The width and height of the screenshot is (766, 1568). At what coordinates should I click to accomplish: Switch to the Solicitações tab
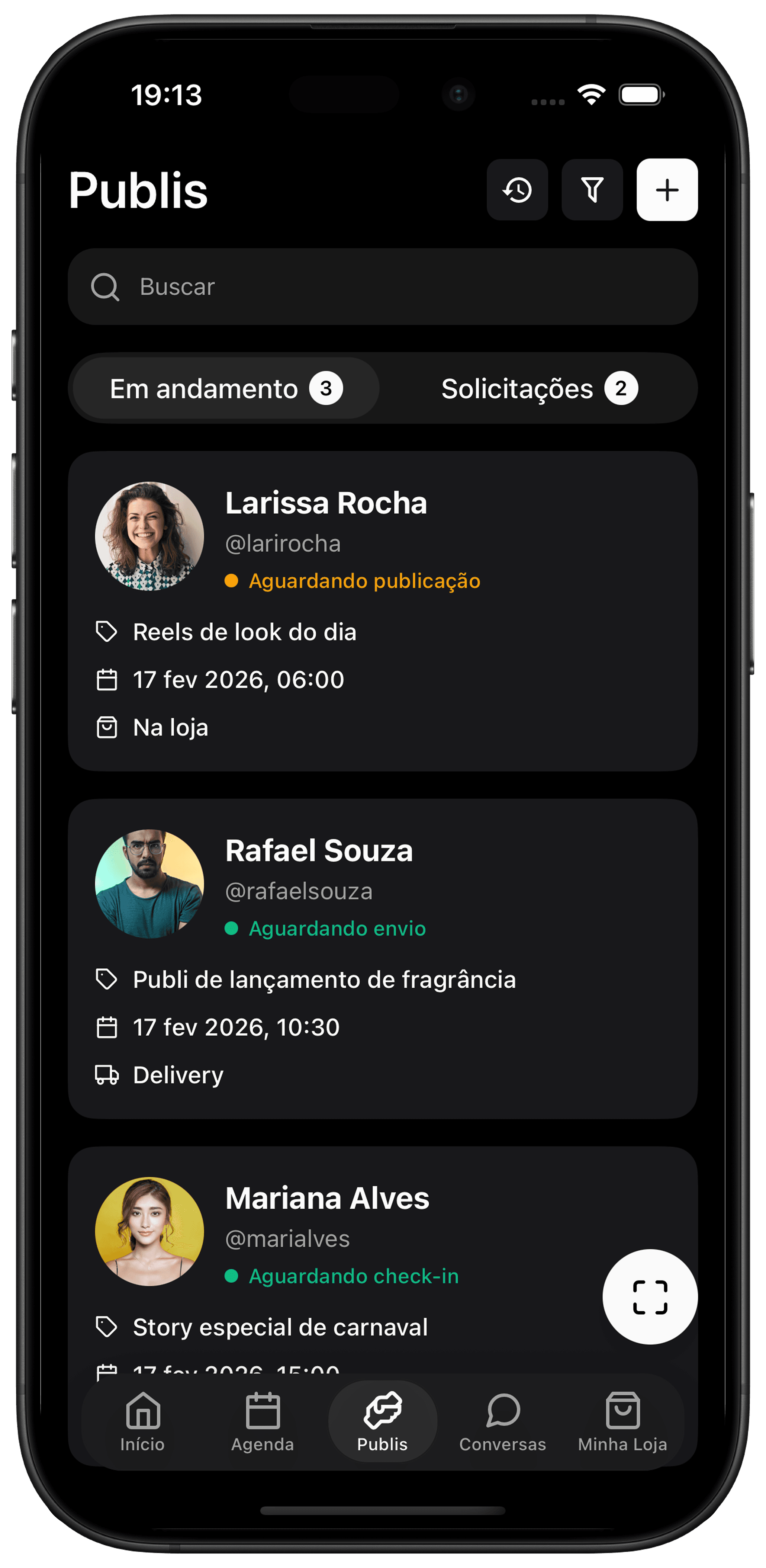pos(539,388)
